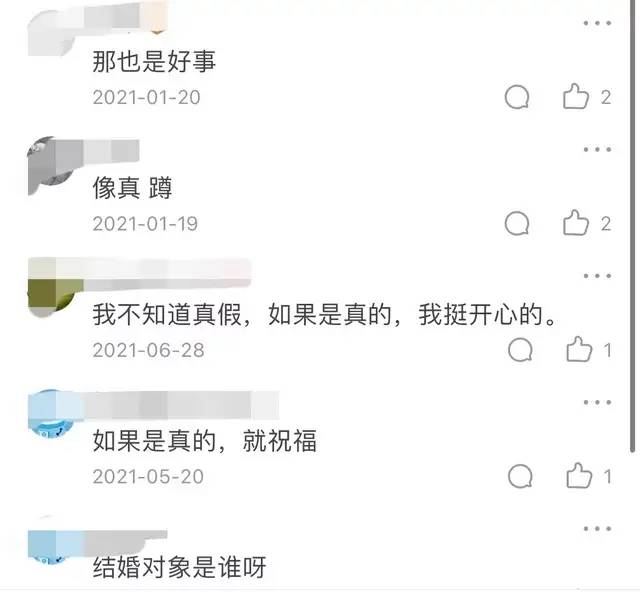Like the comment 如果是真的，就祝福
Viewport: 640px width, 595px height.
(579, 476)
